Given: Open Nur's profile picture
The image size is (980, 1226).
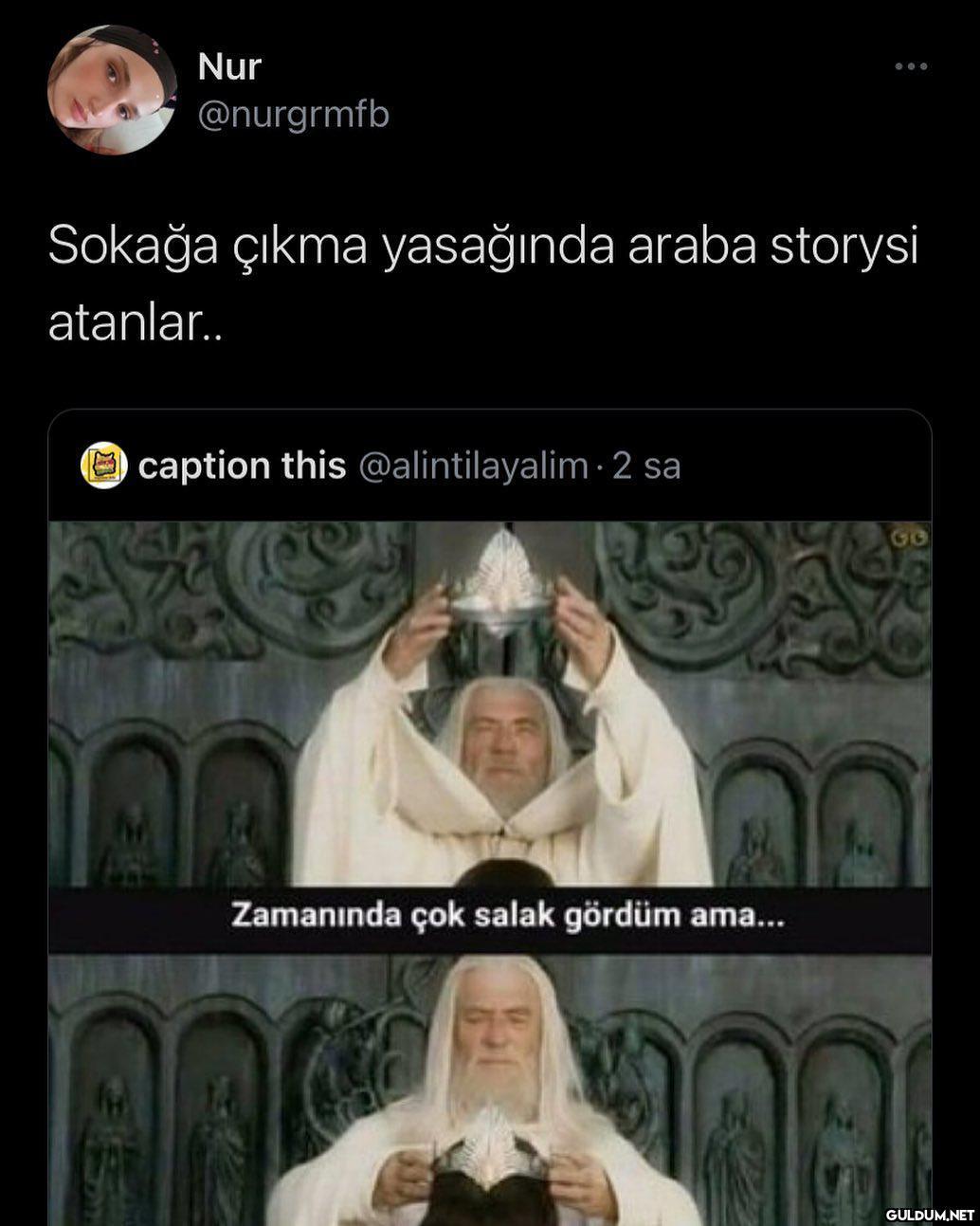Looking at the screenshot, I should pos(112,90).
